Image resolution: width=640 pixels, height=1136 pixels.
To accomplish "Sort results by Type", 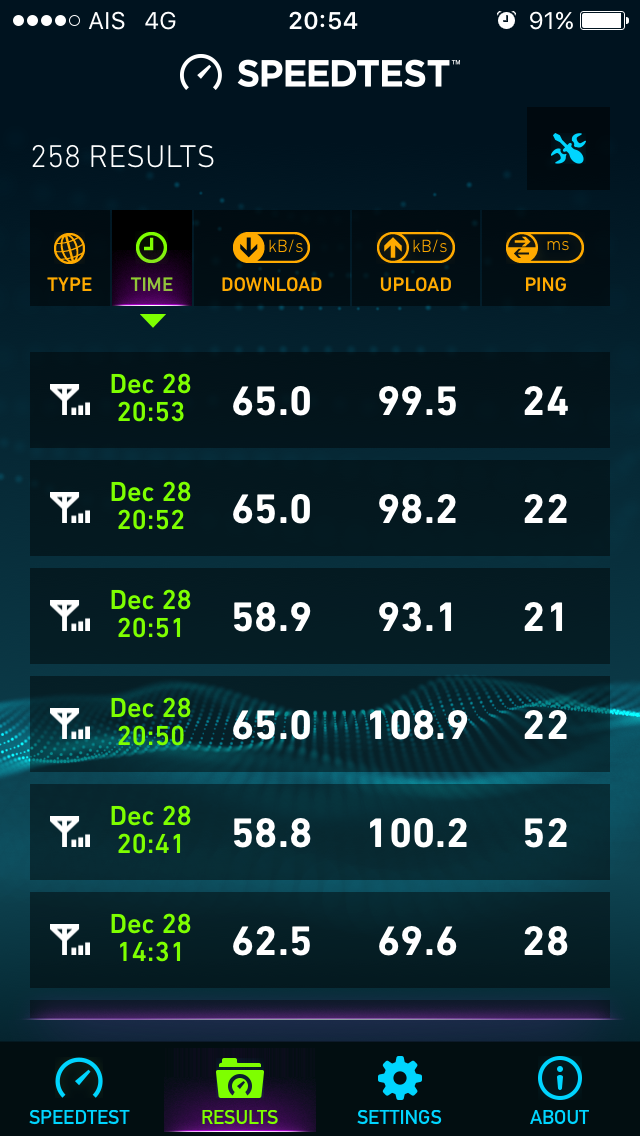I will [x=70, y=258].
